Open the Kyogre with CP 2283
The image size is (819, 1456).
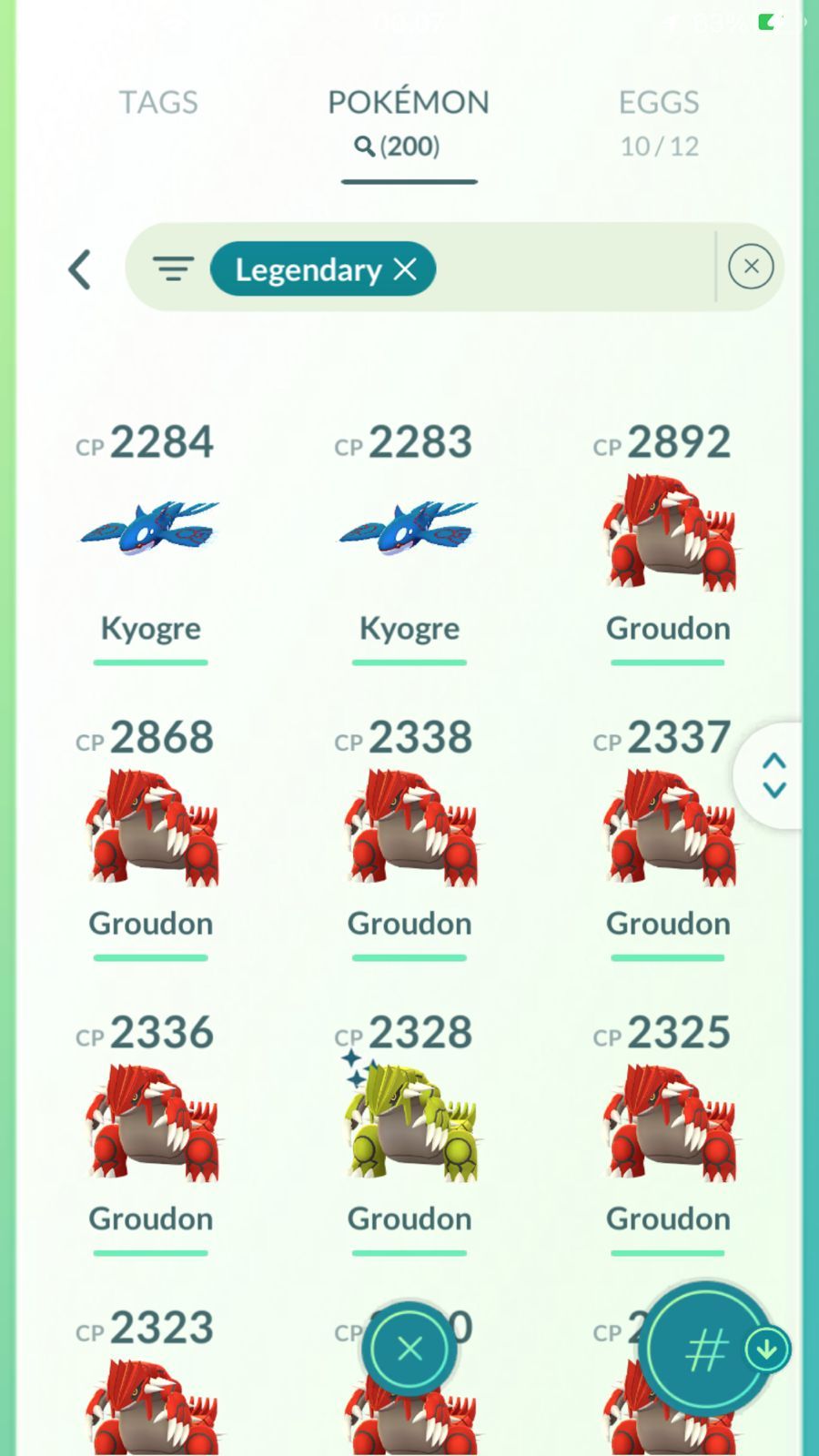pos(409,532)
